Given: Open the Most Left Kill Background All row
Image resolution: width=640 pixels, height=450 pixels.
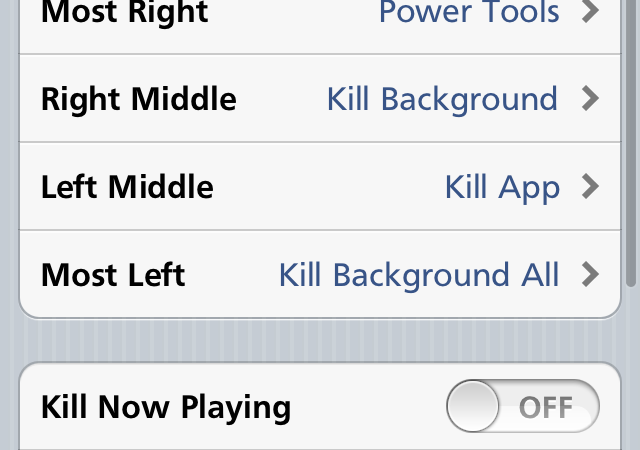Looking at the screenshot, I should tap(320, 275).
